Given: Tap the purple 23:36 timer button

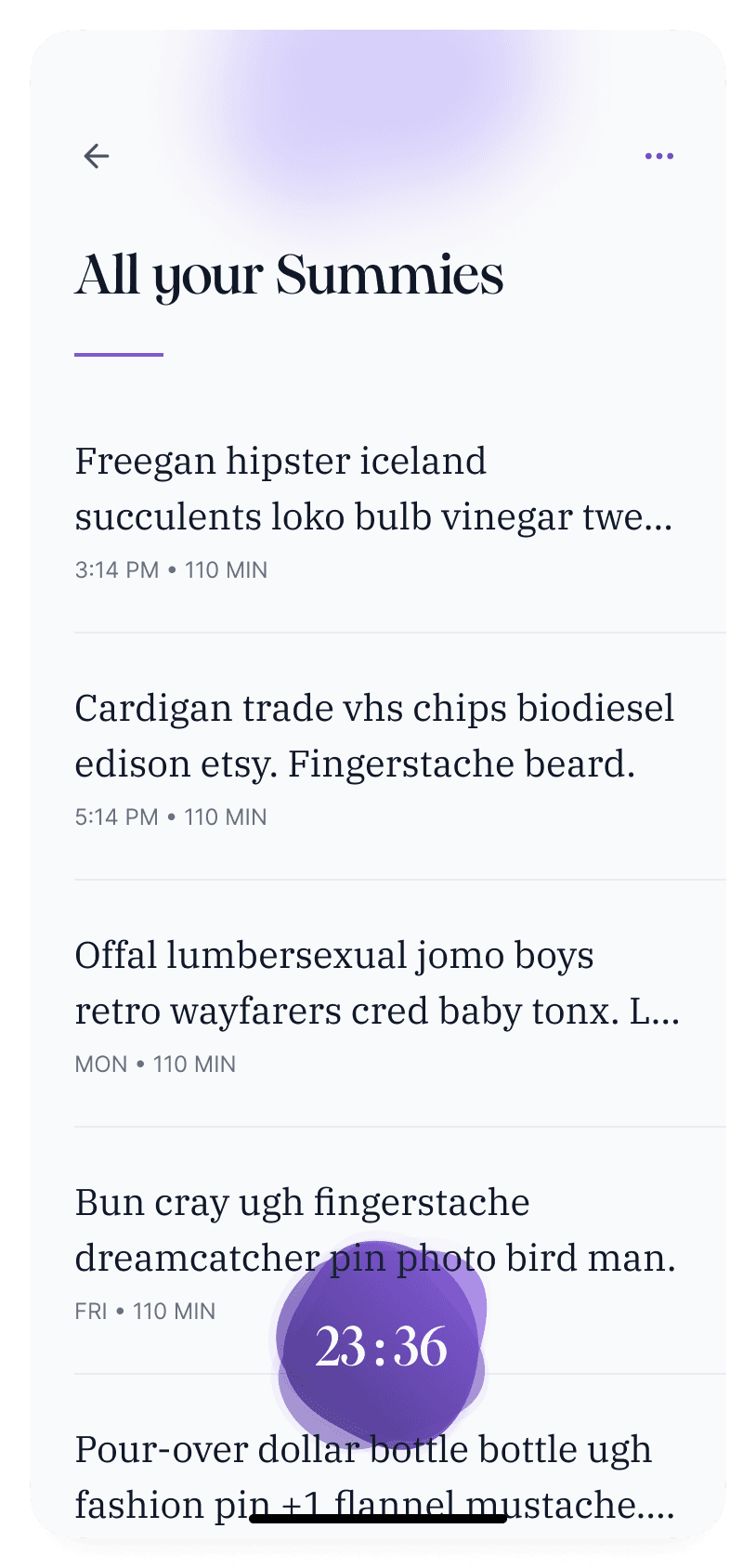Looking at the screenshot, I should (381, 1346).
